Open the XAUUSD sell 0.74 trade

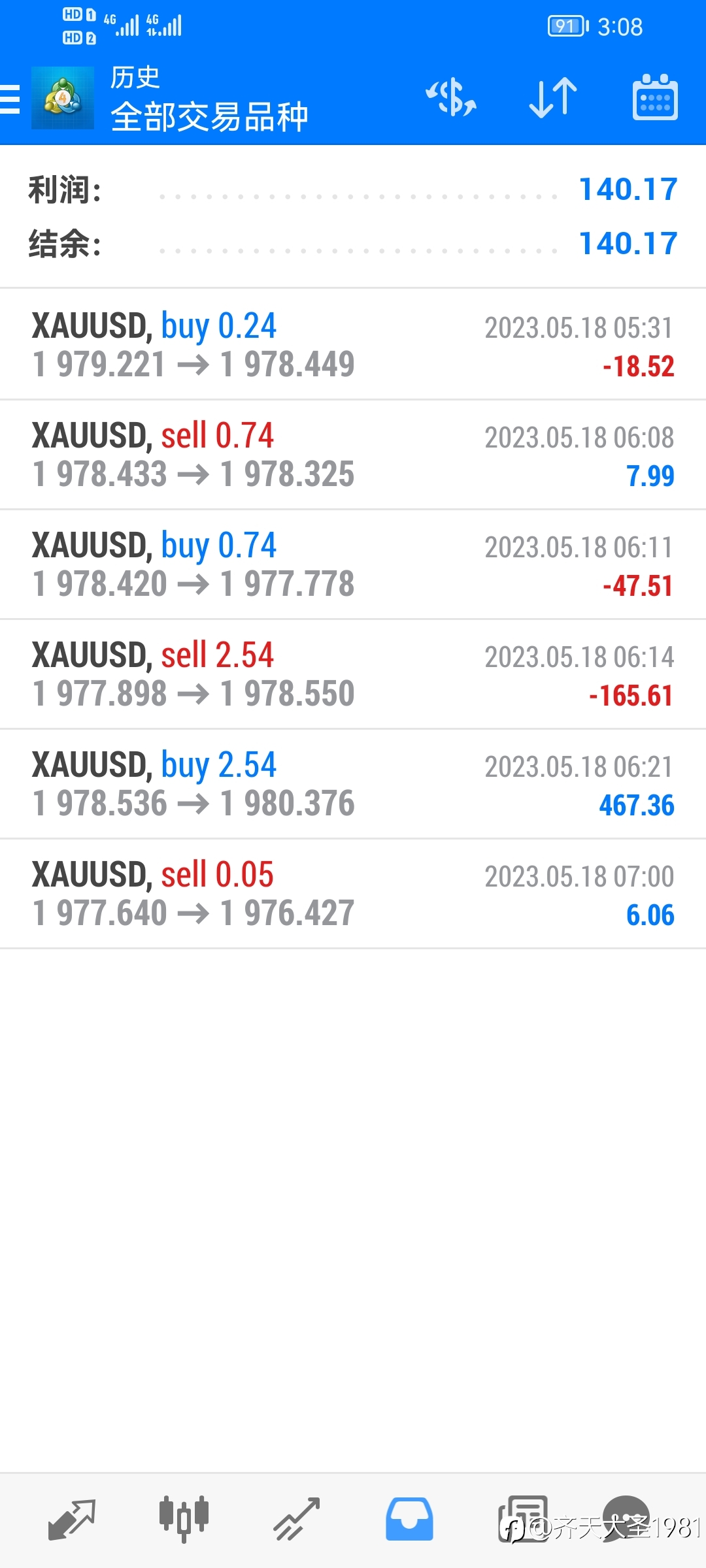tap(353, 454)
